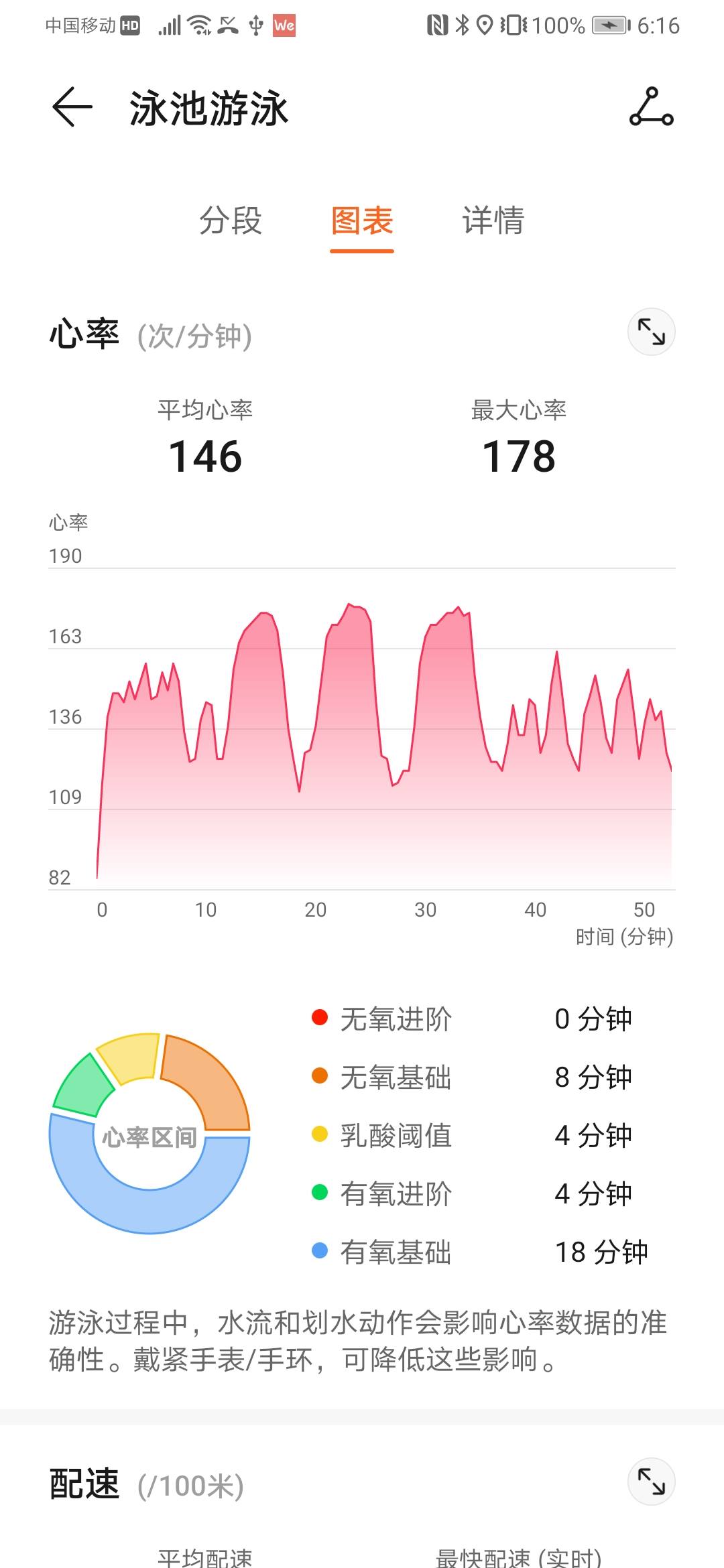Switch to the 分段 tab
This screenshot has height=1568, width=724.
pos(231,220)
